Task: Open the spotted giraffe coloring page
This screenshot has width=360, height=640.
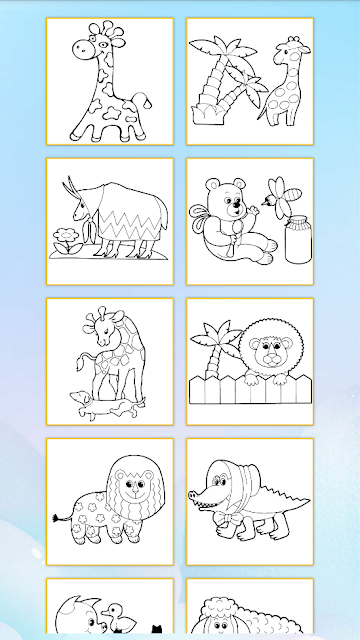Action: (x=110, y=81)
